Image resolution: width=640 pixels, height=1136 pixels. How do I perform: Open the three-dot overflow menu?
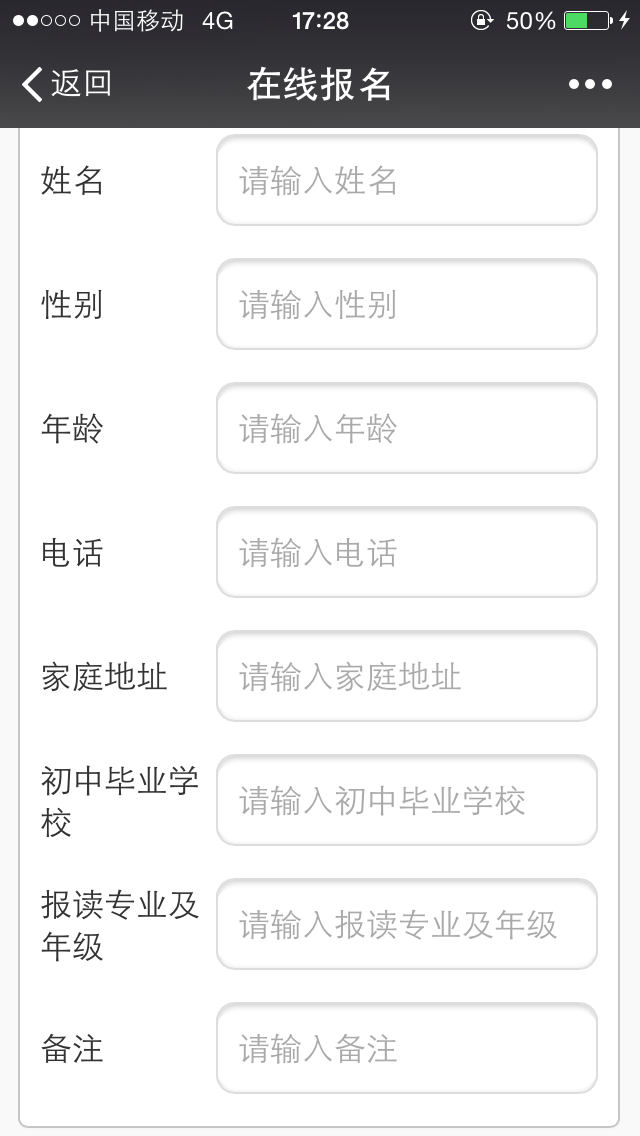tap(590, 84)
